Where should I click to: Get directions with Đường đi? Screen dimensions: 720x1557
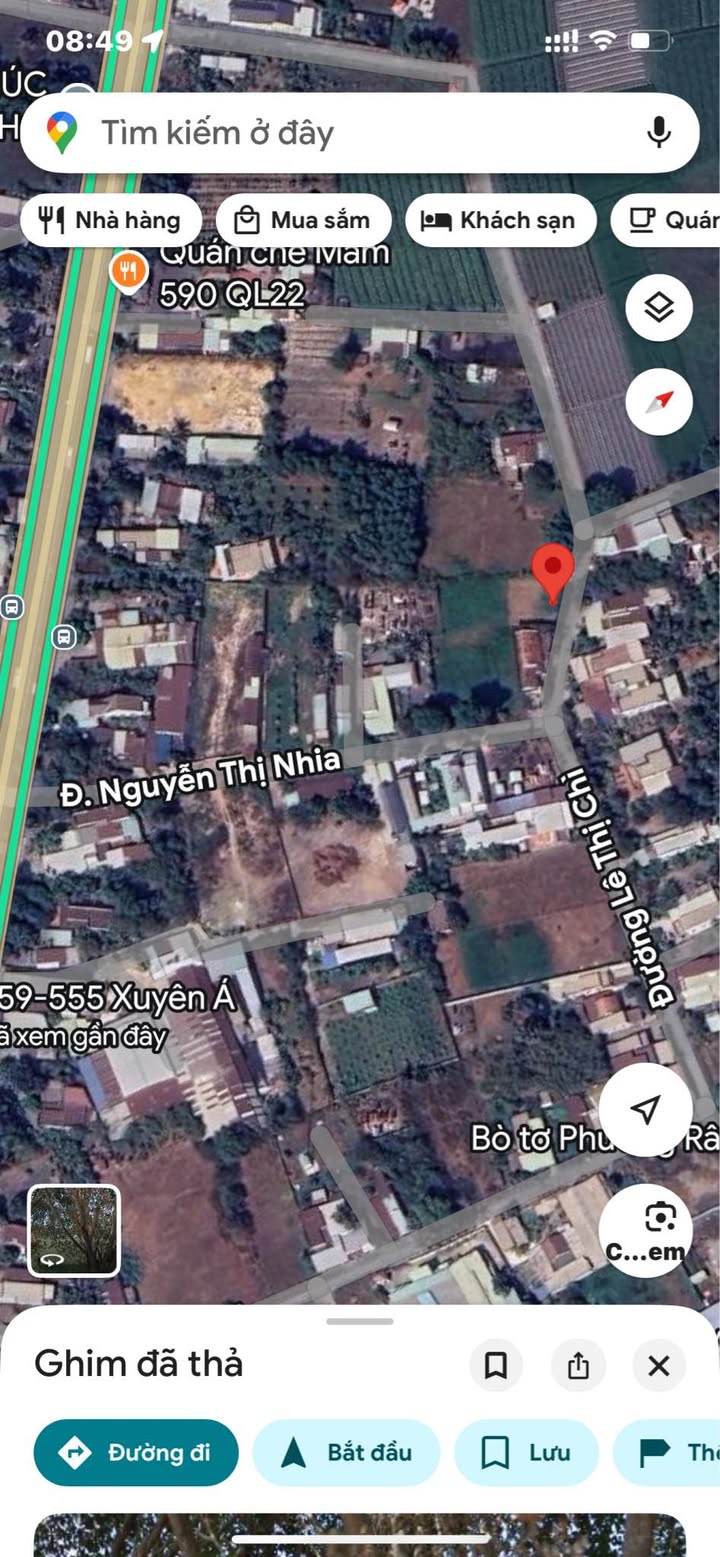[136, 1452]
